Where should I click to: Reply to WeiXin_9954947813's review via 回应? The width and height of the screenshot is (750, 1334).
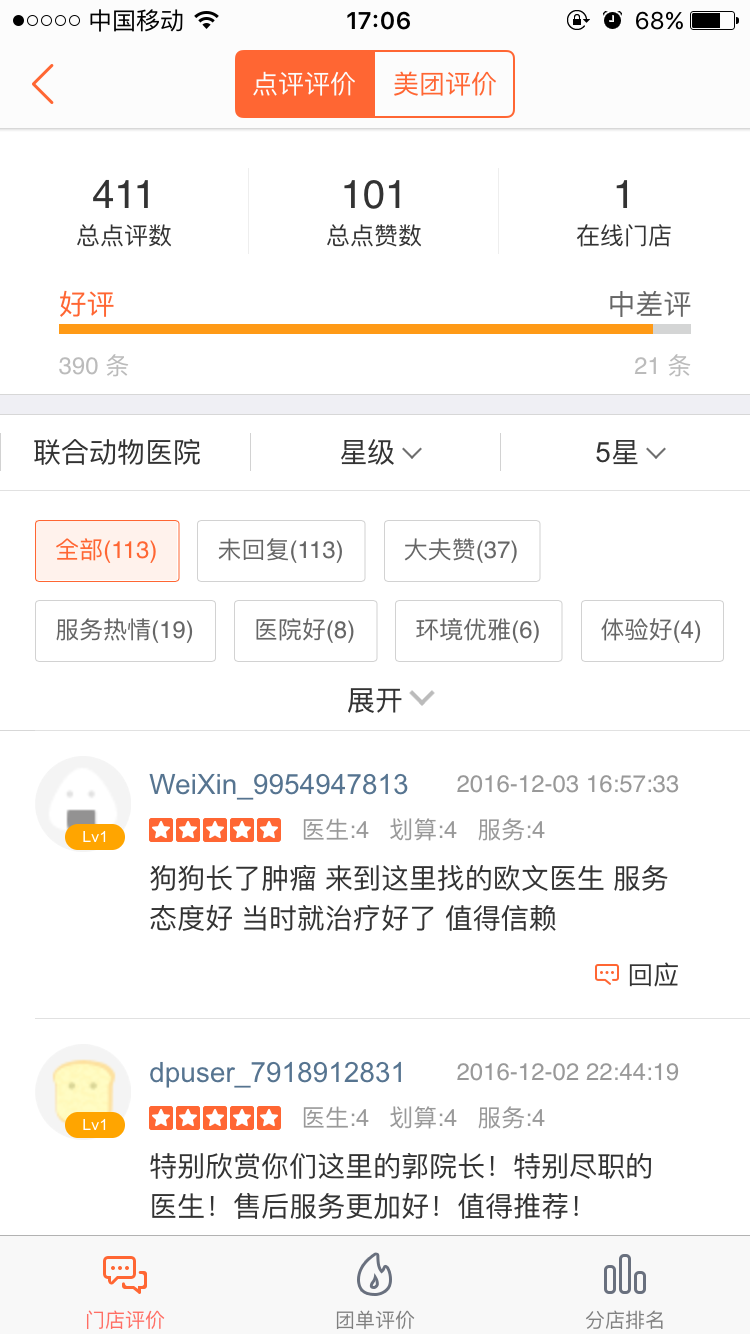(637, 975)
